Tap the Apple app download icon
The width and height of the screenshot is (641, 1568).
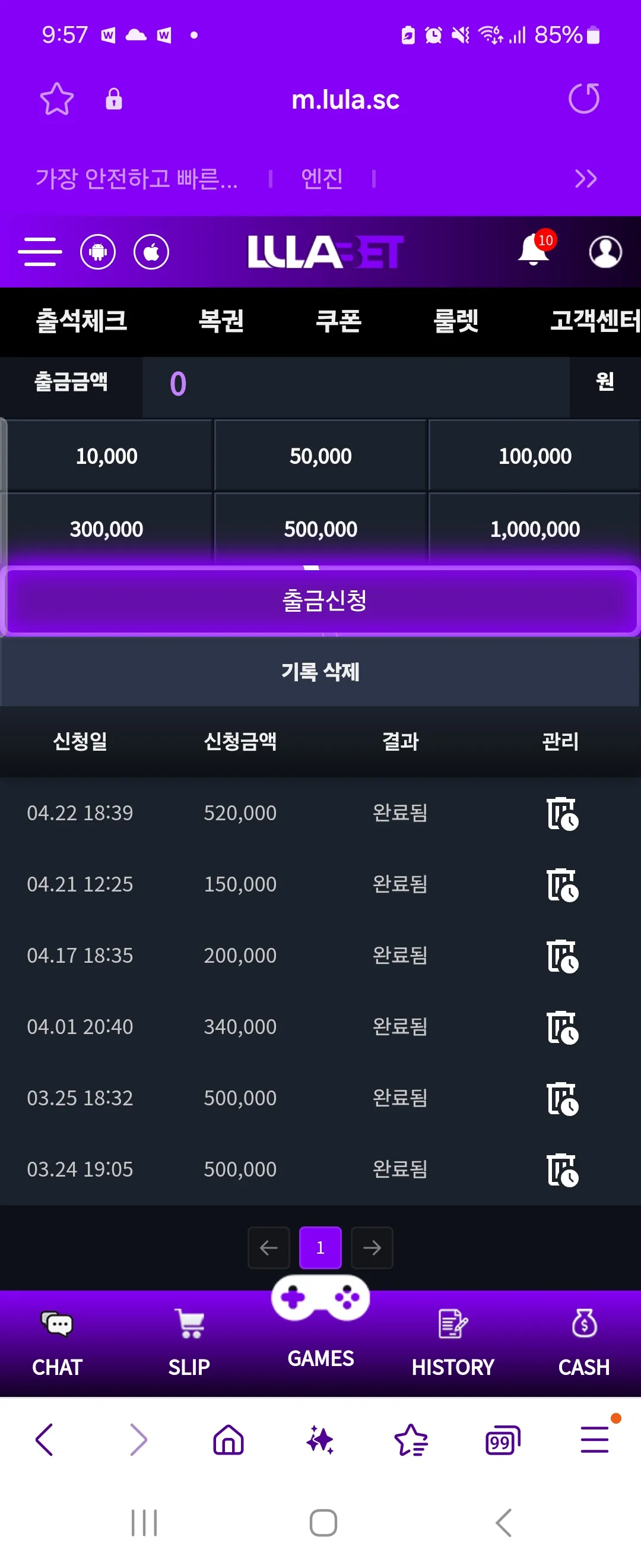(x=151, y=252)
